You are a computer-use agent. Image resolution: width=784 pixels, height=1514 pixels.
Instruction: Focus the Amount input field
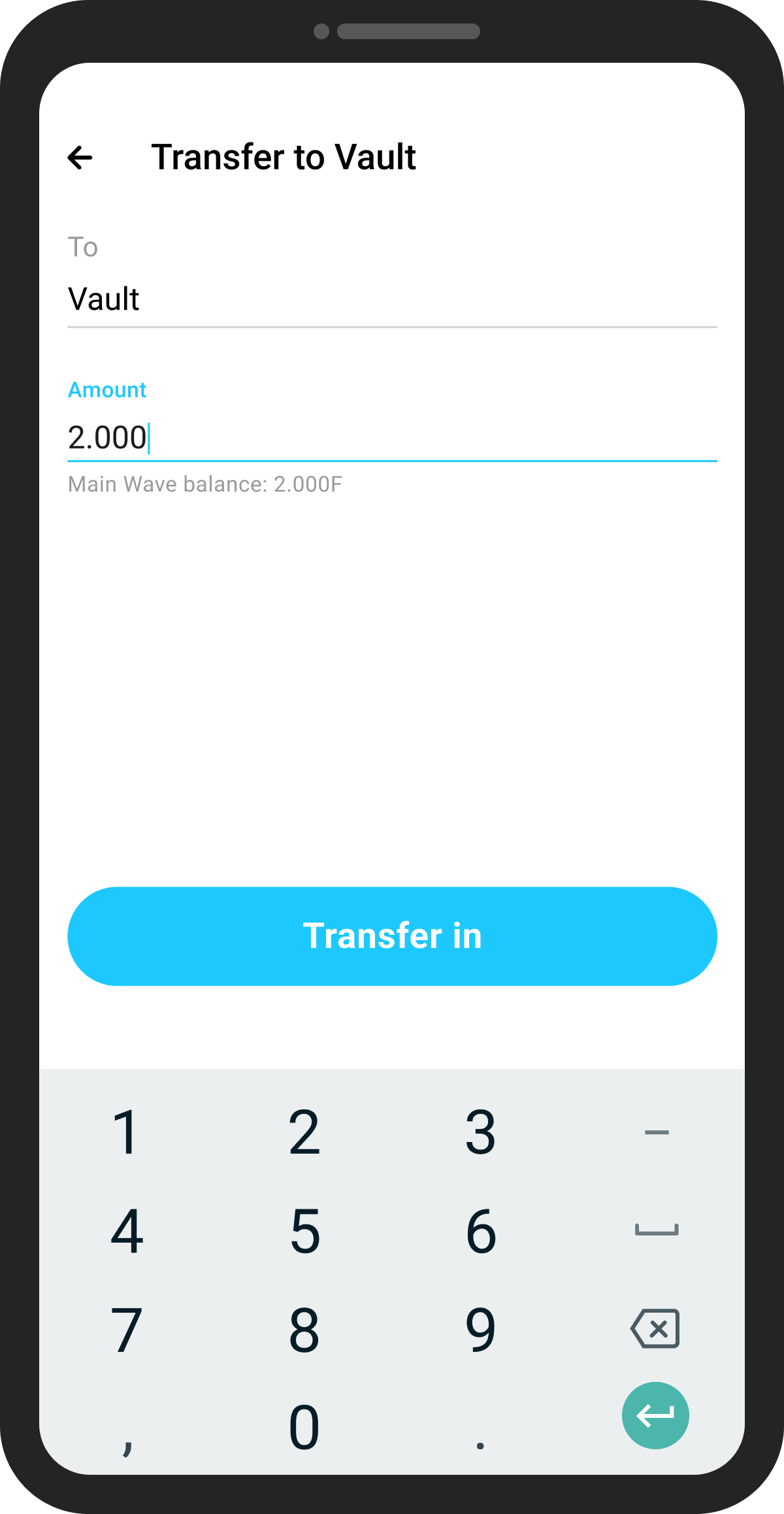[x=392, y=437]
